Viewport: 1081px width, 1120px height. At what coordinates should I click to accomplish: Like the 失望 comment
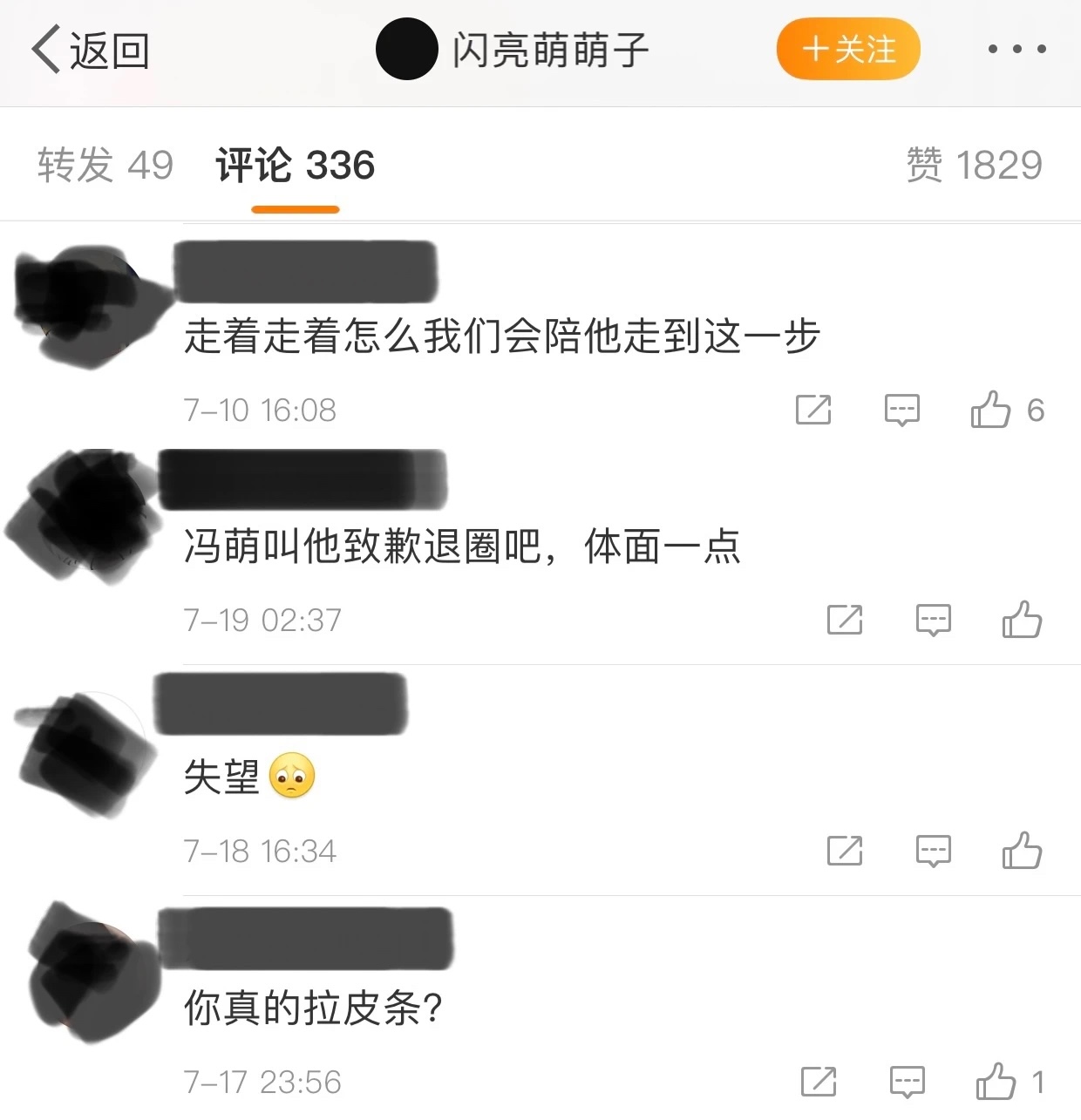1022,851
